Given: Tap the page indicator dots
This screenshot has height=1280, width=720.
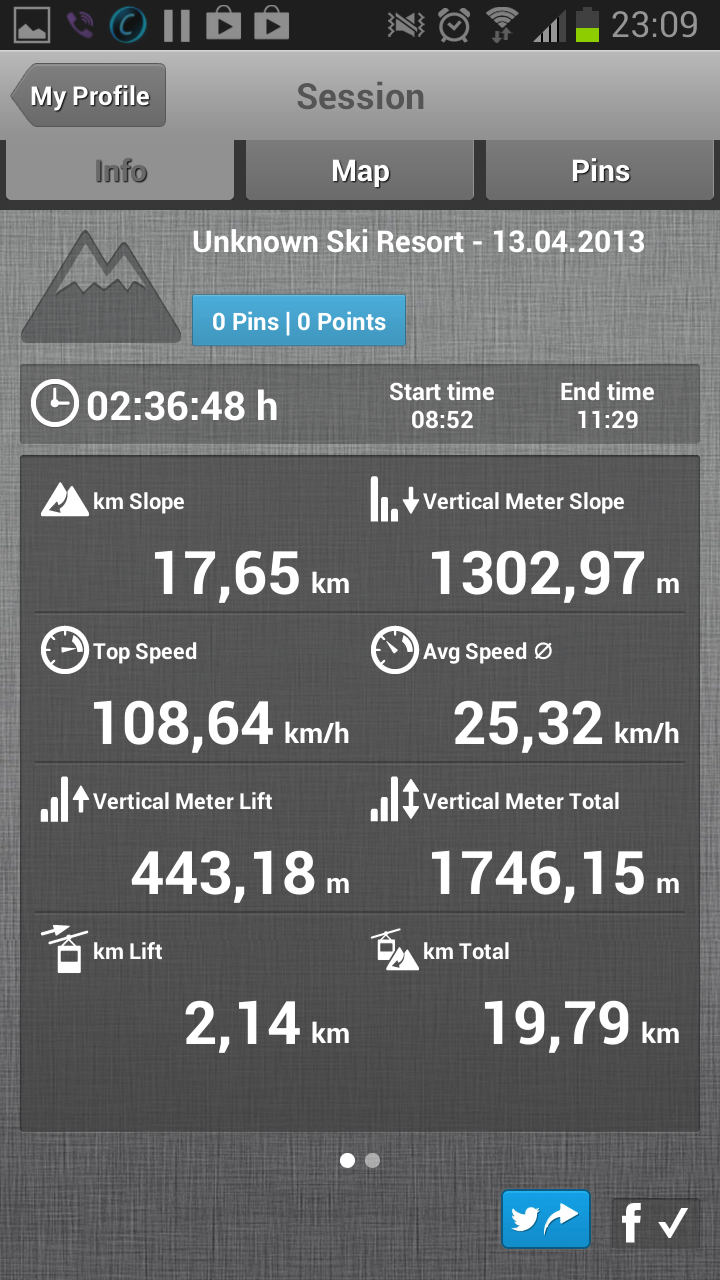Looking at the screenshot, I should pyautogui.click(x=360, y=1161).
